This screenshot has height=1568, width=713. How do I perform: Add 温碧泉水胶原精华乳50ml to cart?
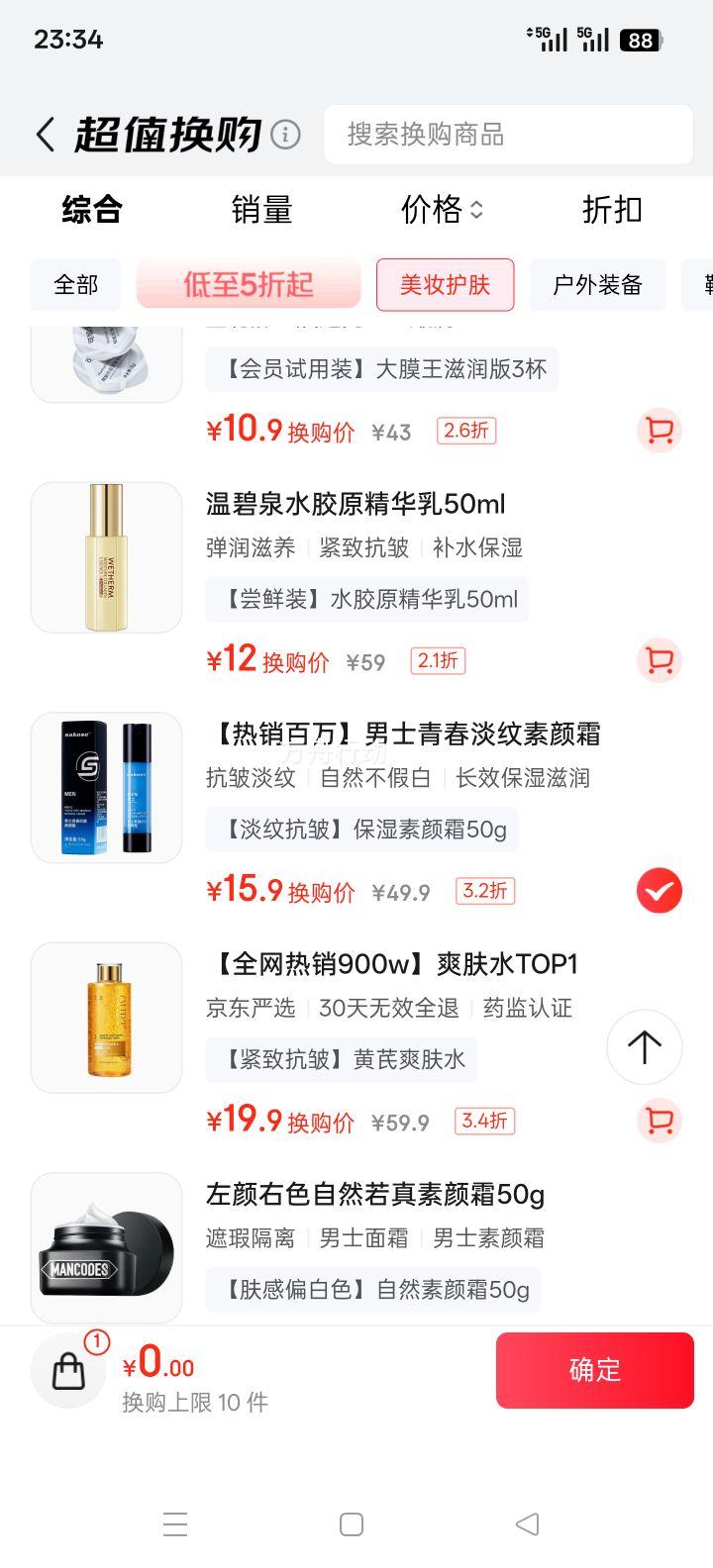659,660
